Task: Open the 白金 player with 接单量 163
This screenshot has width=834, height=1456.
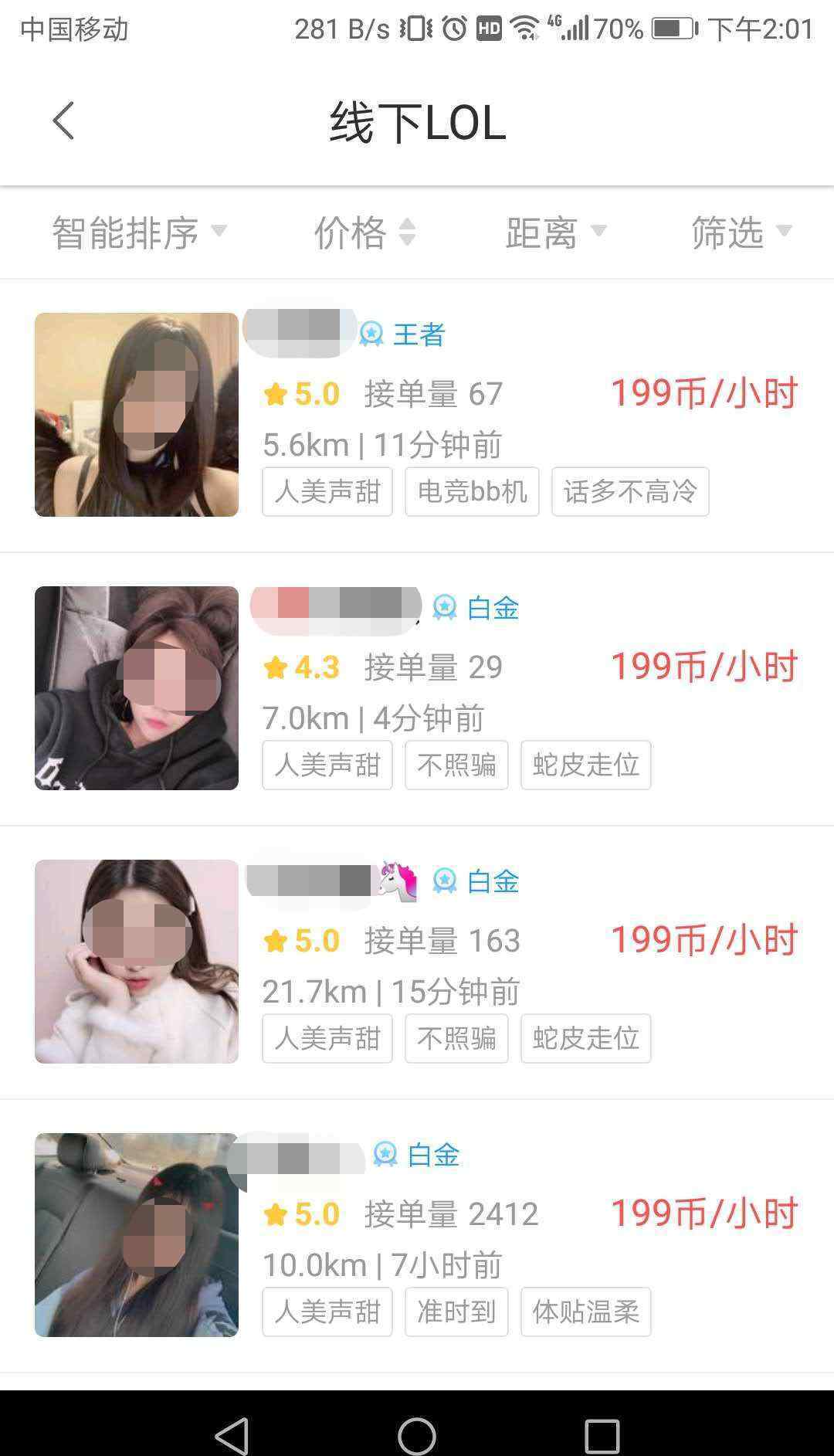Action: coord(417,962)
